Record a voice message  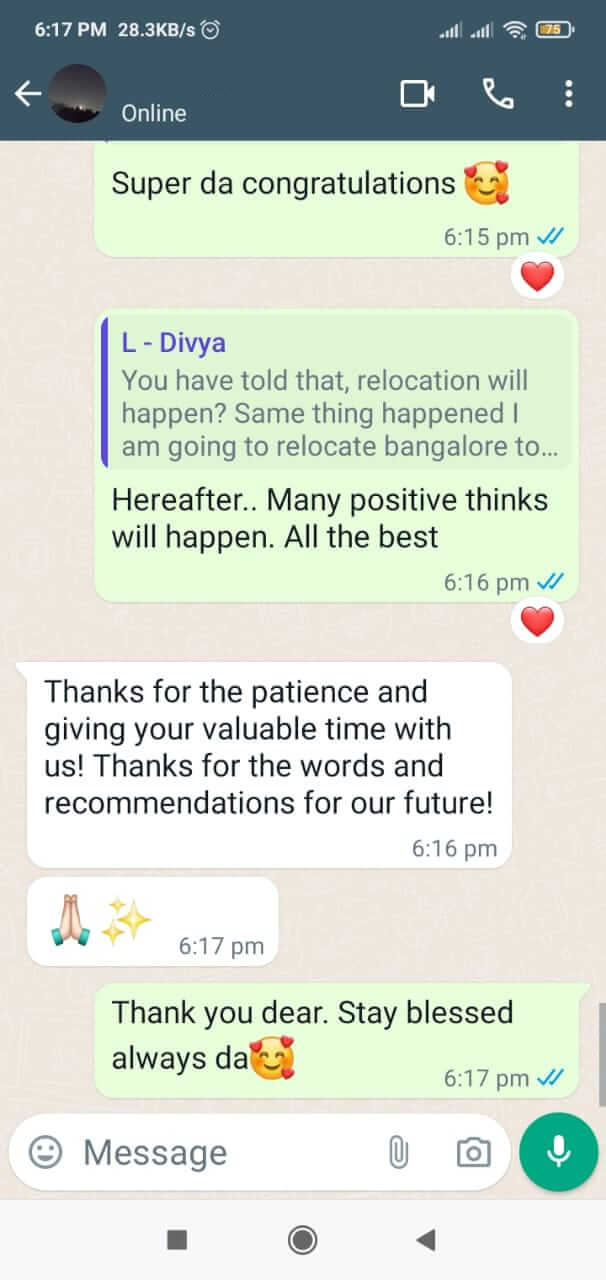coord(558,1152)
